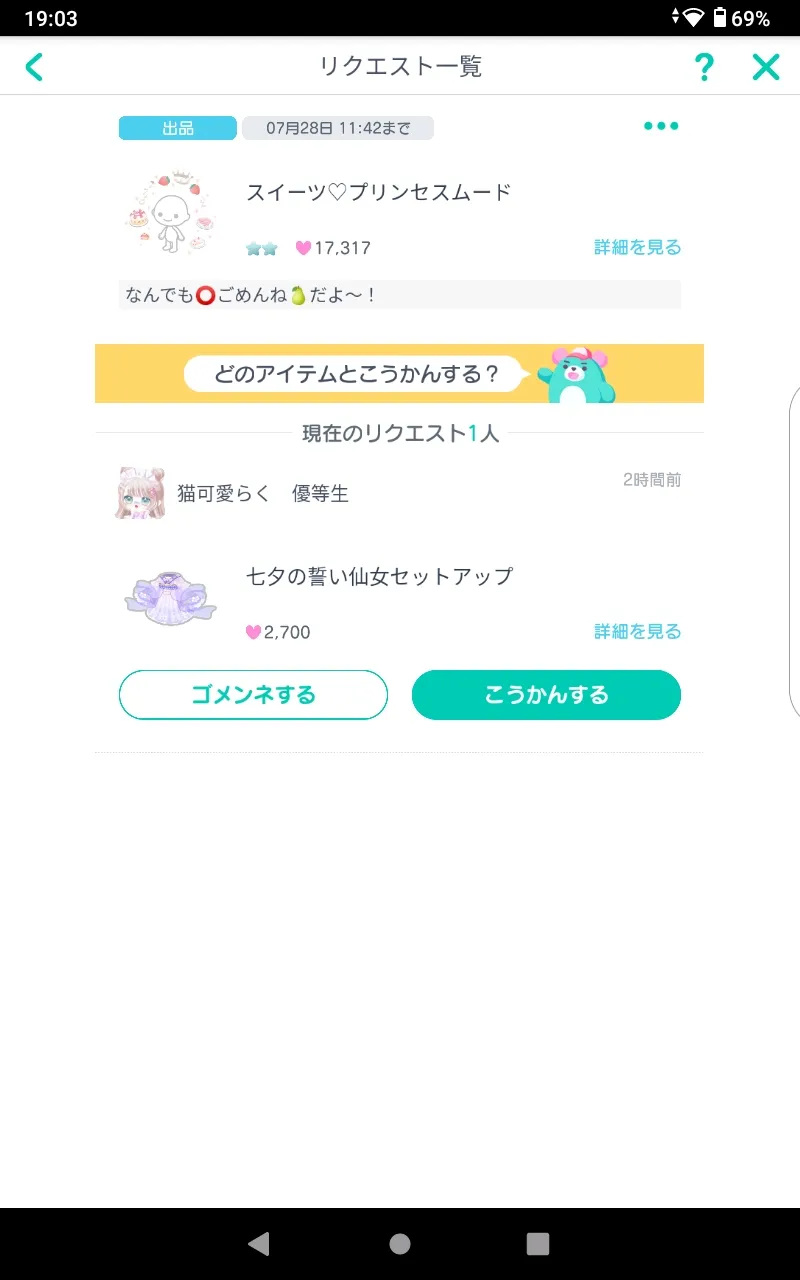Image resolution: width=800 pixels, height=1280 pixels.
Task: View details of スイーツ♡プリンセスムード
Action: tap(637, 247)
